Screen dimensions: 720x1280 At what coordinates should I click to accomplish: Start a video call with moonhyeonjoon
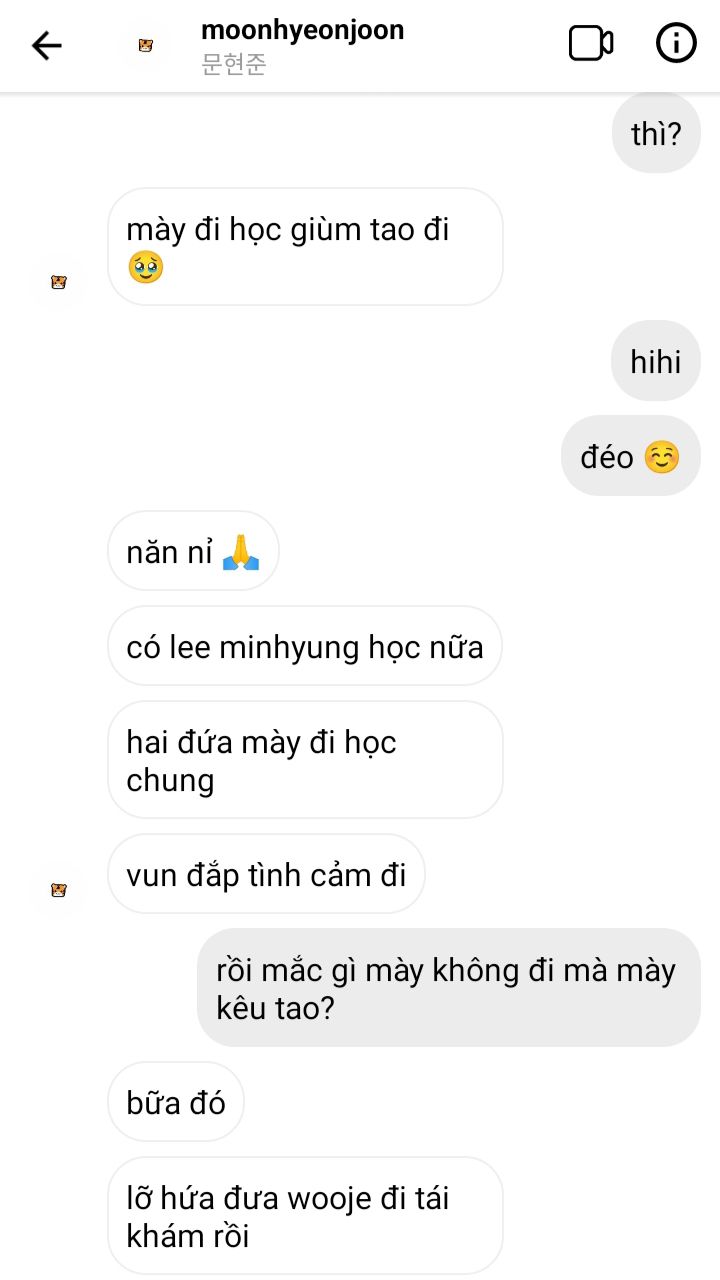(x=590, y=44)
